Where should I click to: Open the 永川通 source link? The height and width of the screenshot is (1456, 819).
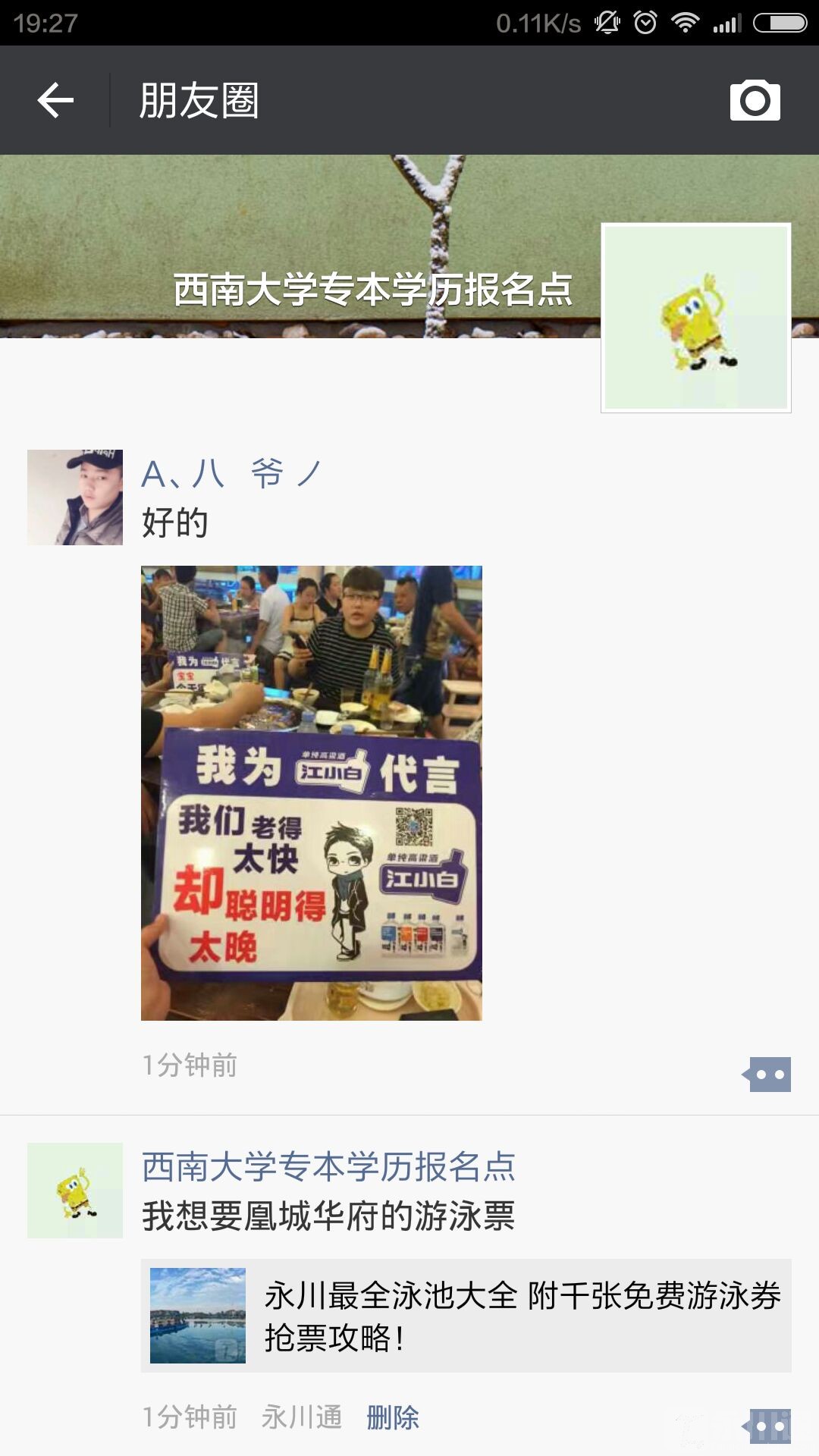point(302,1417)
